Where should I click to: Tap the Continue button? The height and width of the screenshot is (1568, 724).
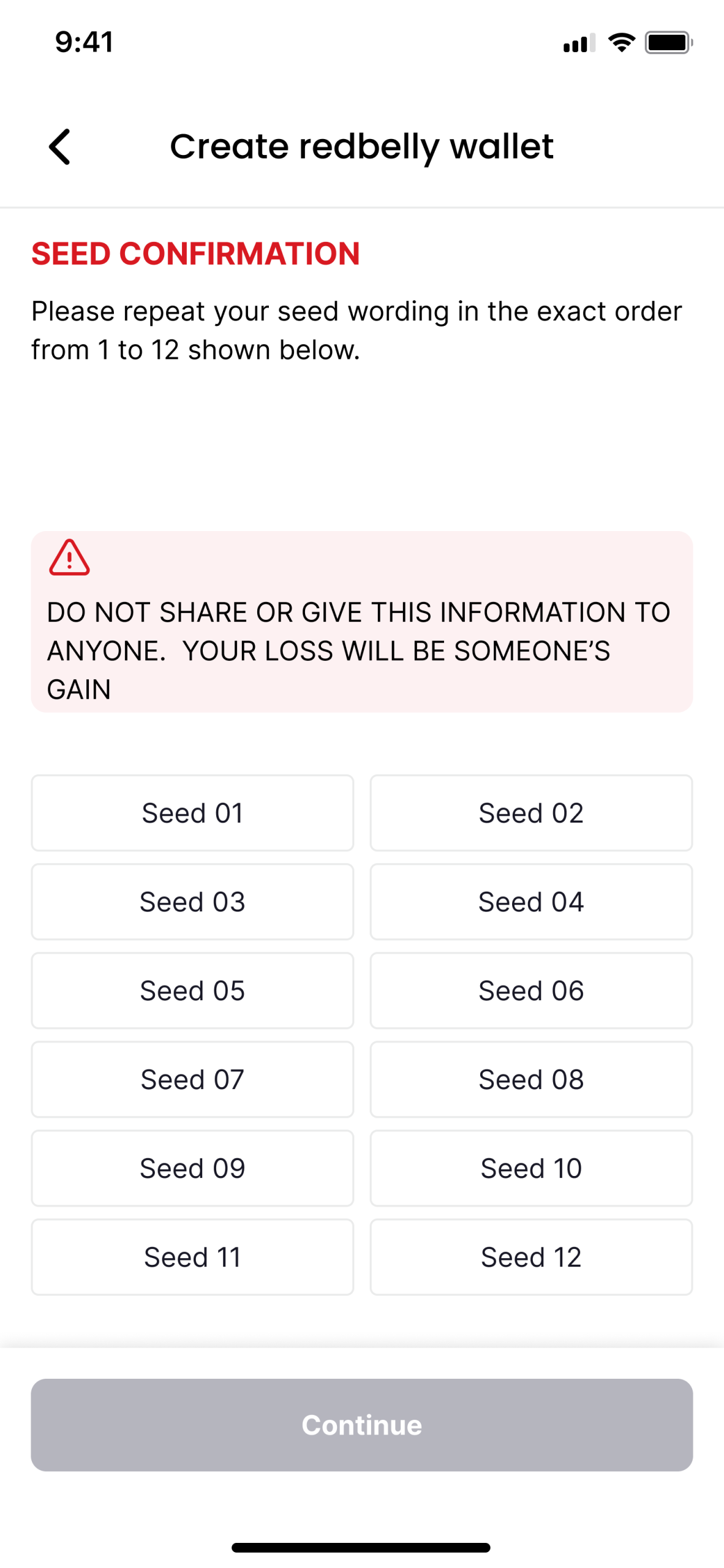(362, 1425)
